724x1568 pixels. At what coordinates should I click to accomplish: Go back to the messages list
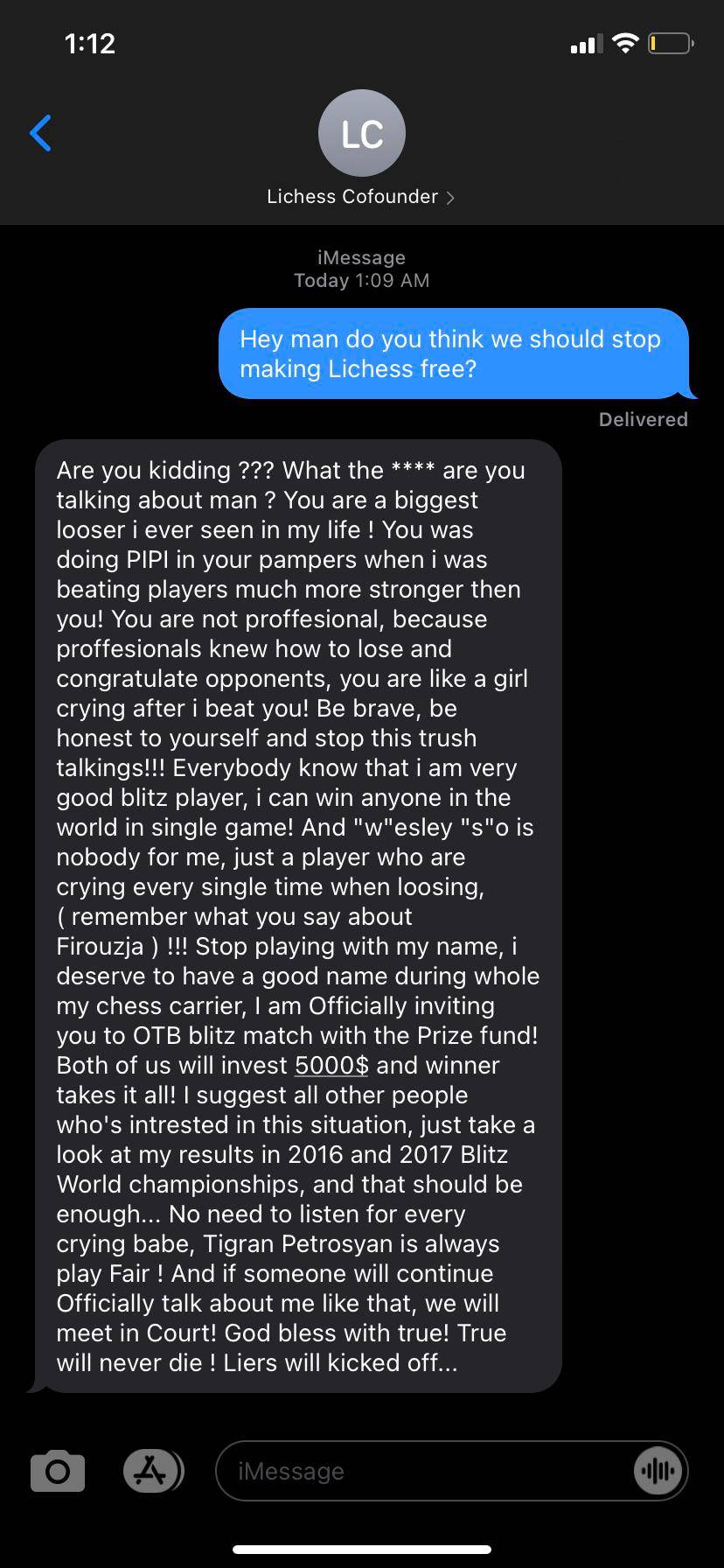coord(41,134)
